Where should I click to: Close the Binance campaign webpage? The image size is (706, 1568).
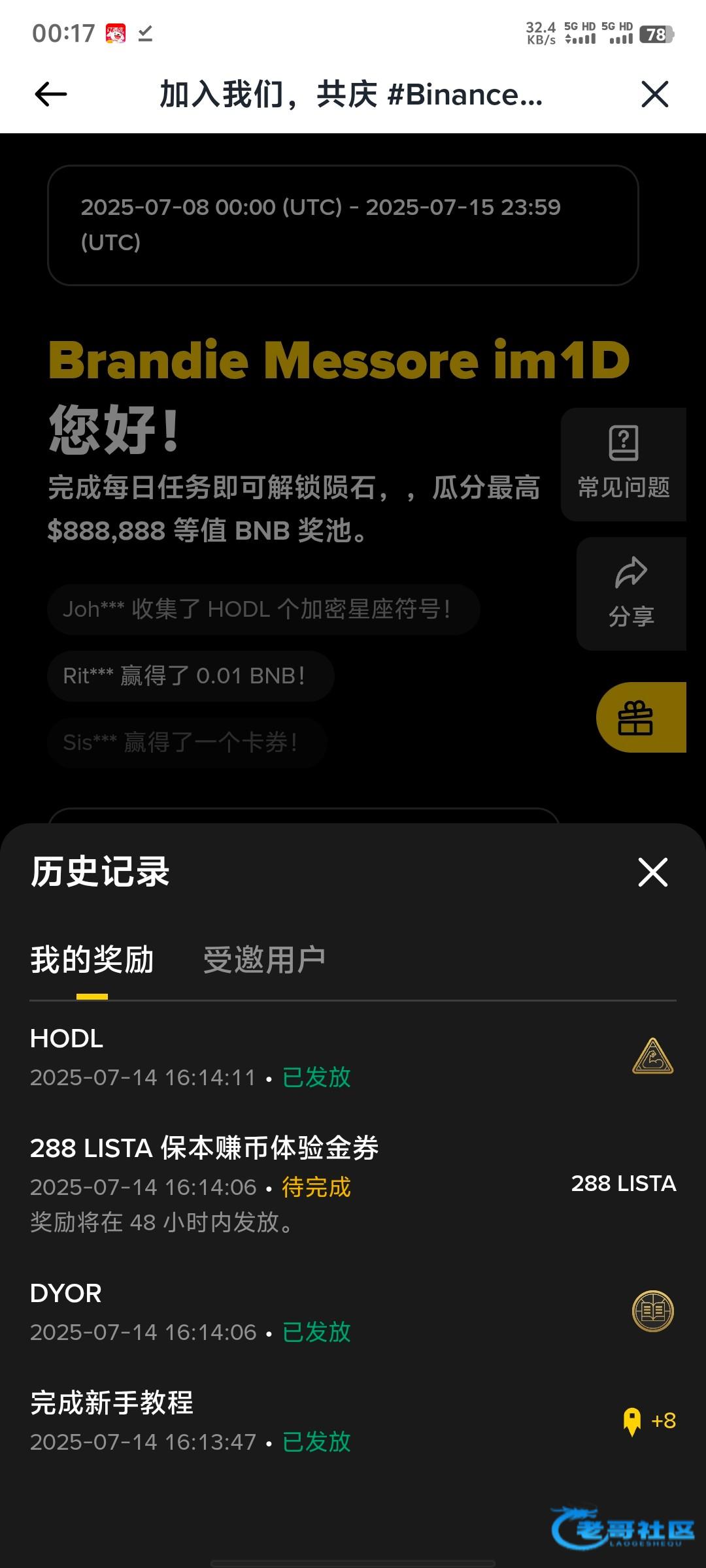[654, 95]
